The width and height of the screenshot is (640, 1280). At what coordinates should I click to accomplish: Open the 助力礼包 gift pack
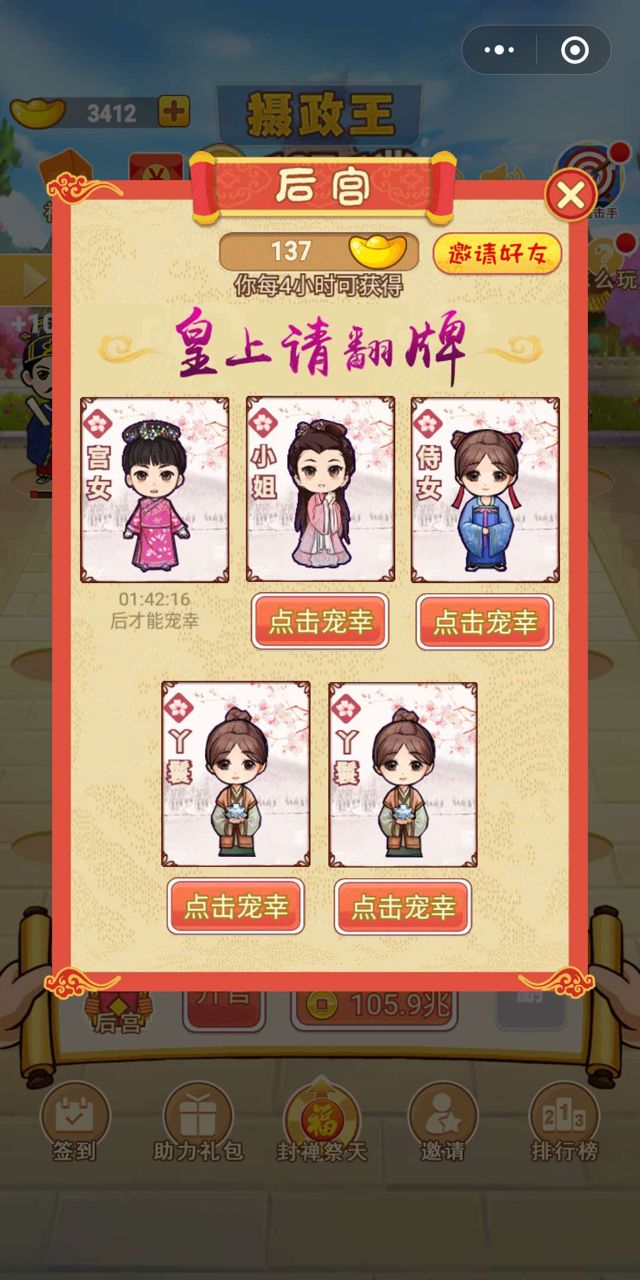198,1123
